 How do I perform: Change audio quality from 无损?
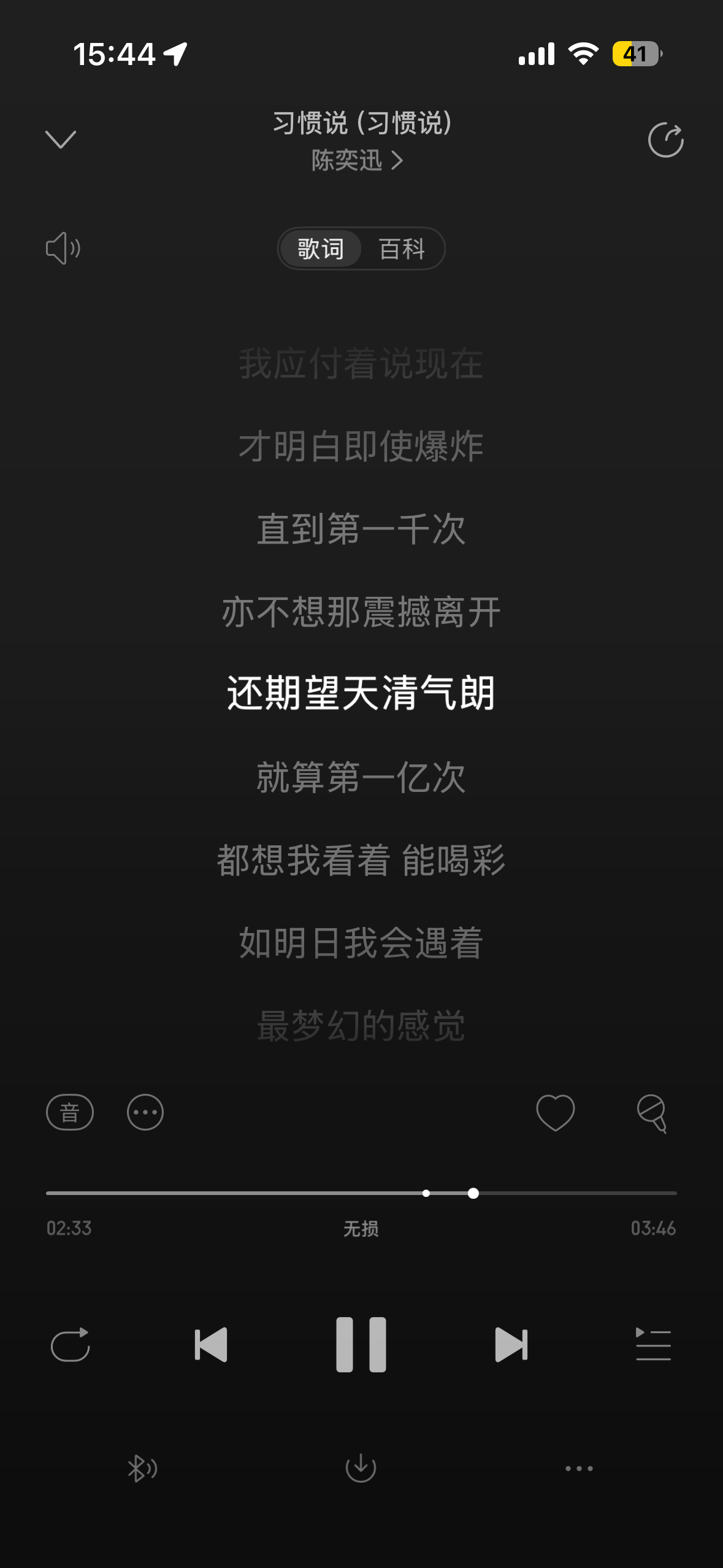point(361,1229)
